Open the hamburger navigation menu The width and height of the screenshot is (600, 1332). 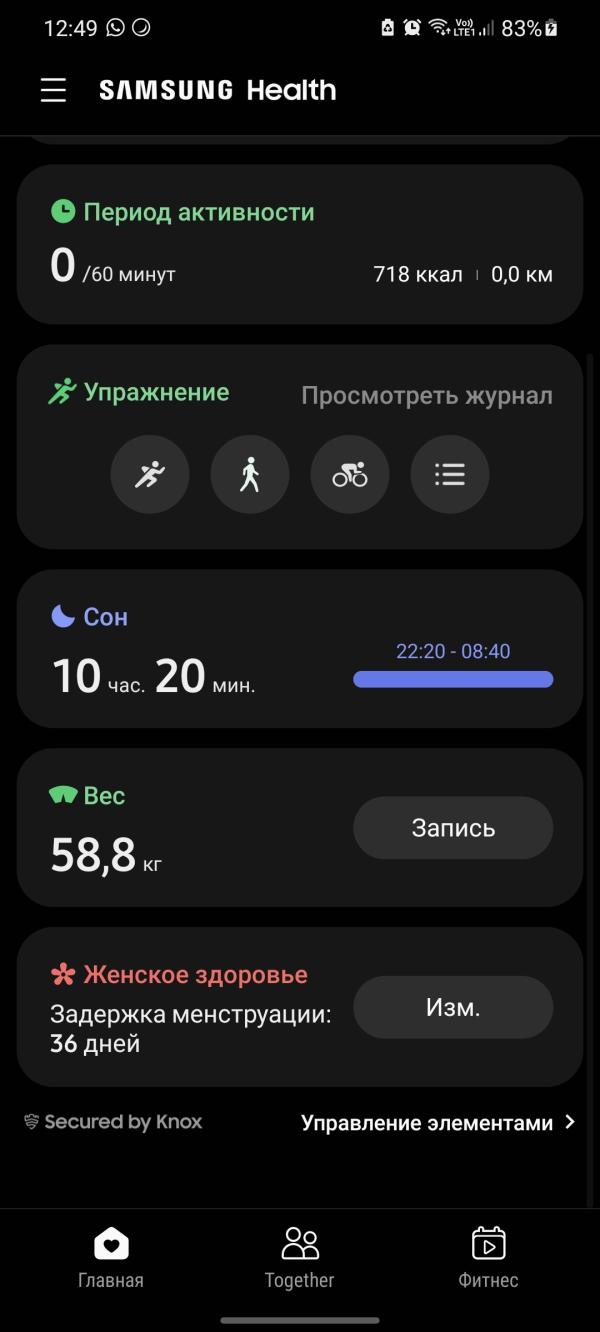pos(53,90)
